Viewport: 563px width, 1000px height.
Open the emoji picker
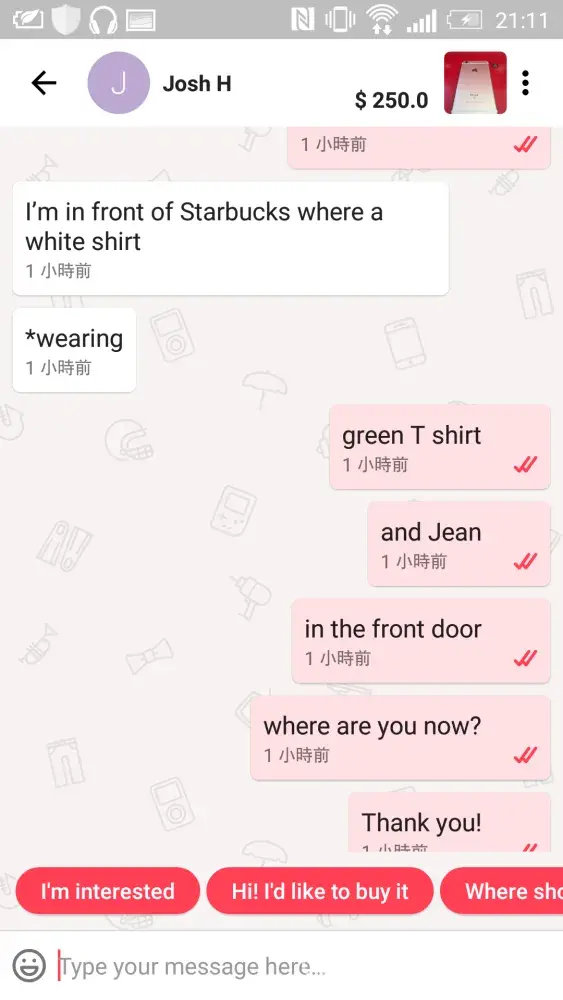tap(29, 966)
